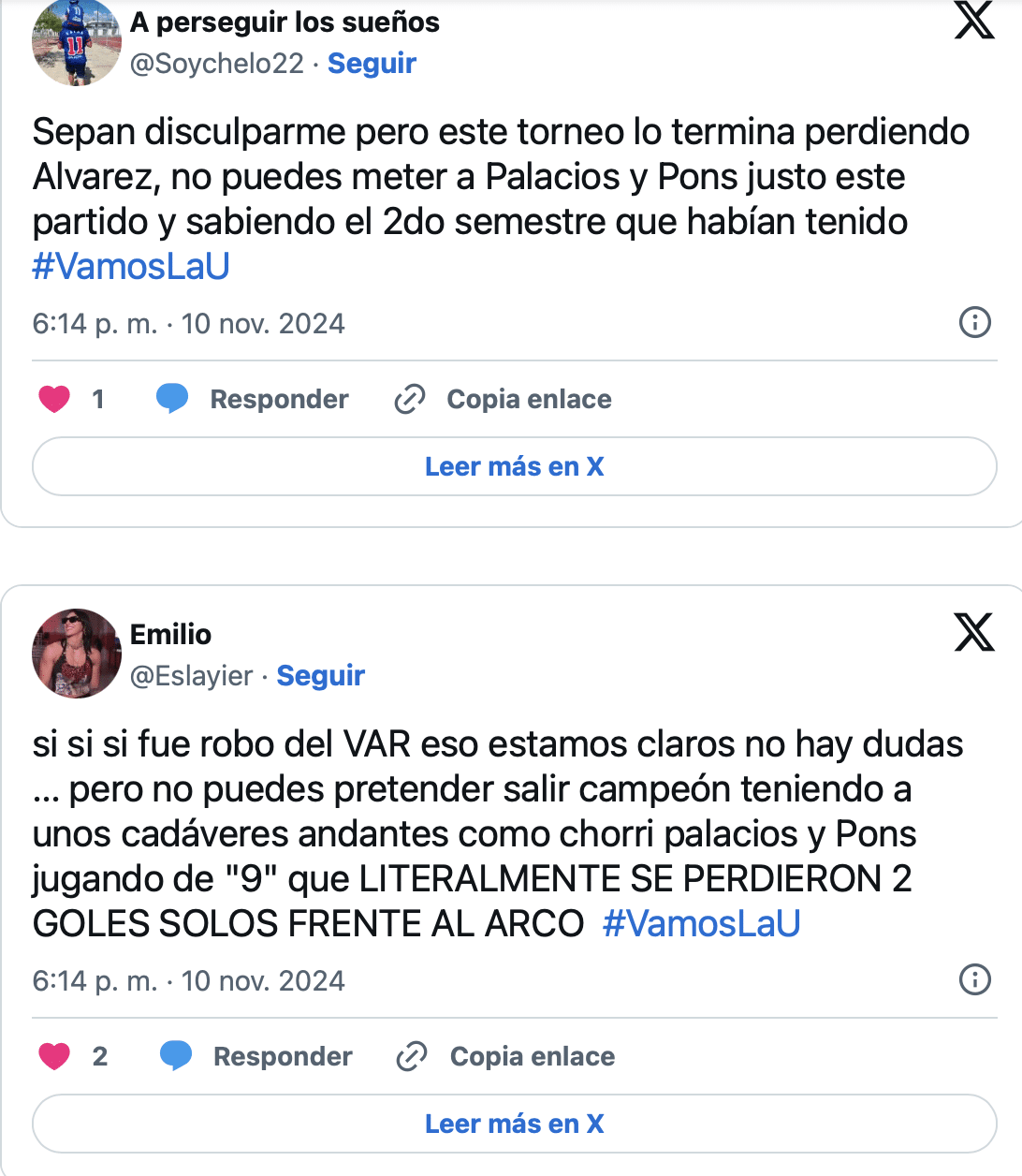Screen dimensions: 1022x1176
Task: Tap 'Leer más en X' under Soychelo22's tweet
Action: tap(514, 466)
